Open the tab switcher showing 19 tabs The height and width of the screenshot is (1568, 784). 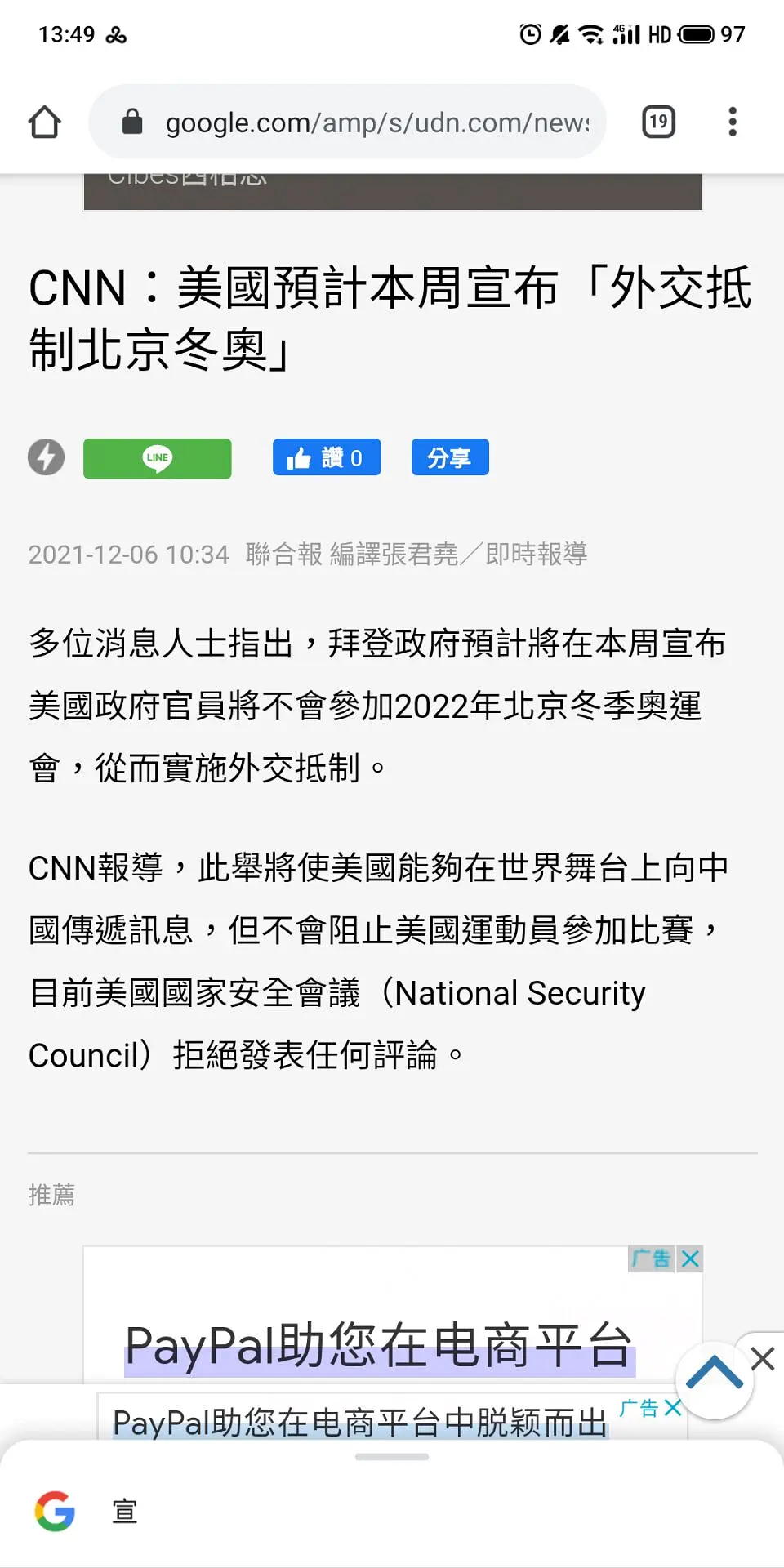[658, 122]
